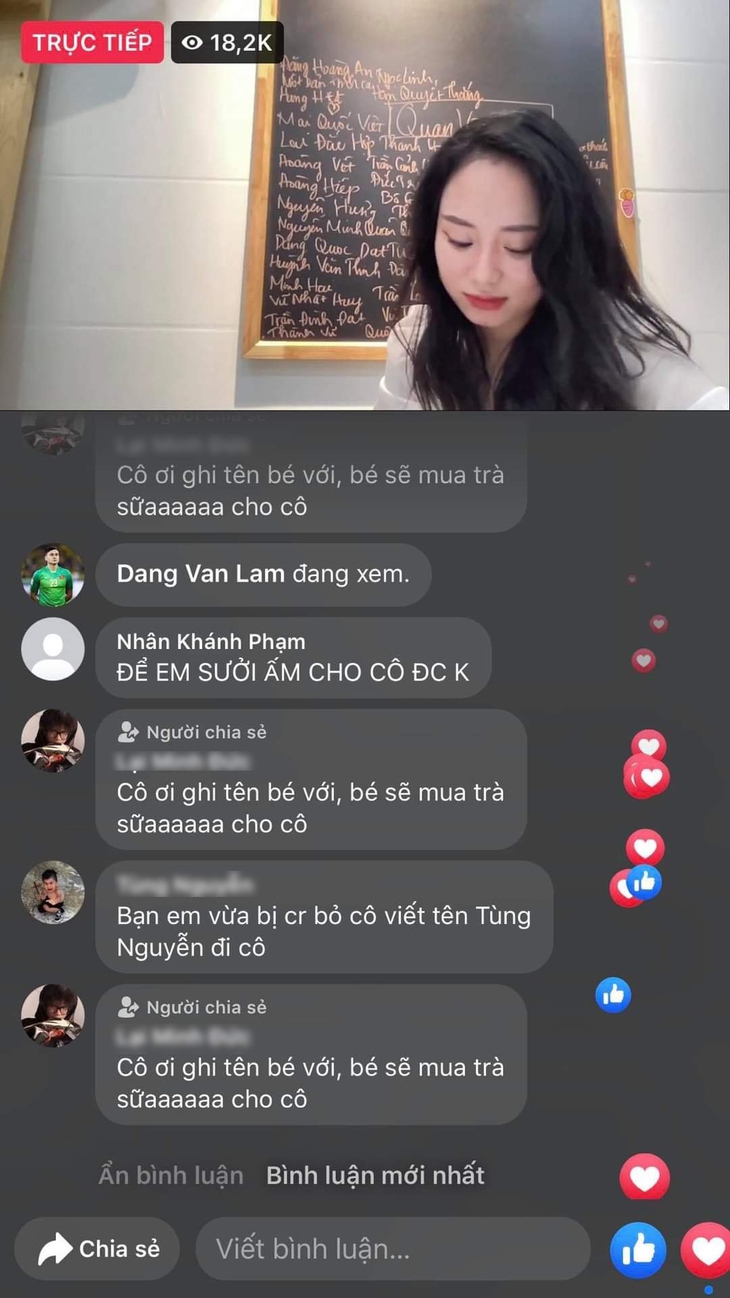The height and width of the screenshot is (1298, 730).
Task: Send a thumbs-up like reaction
Action: click(x=638, y=1250)
